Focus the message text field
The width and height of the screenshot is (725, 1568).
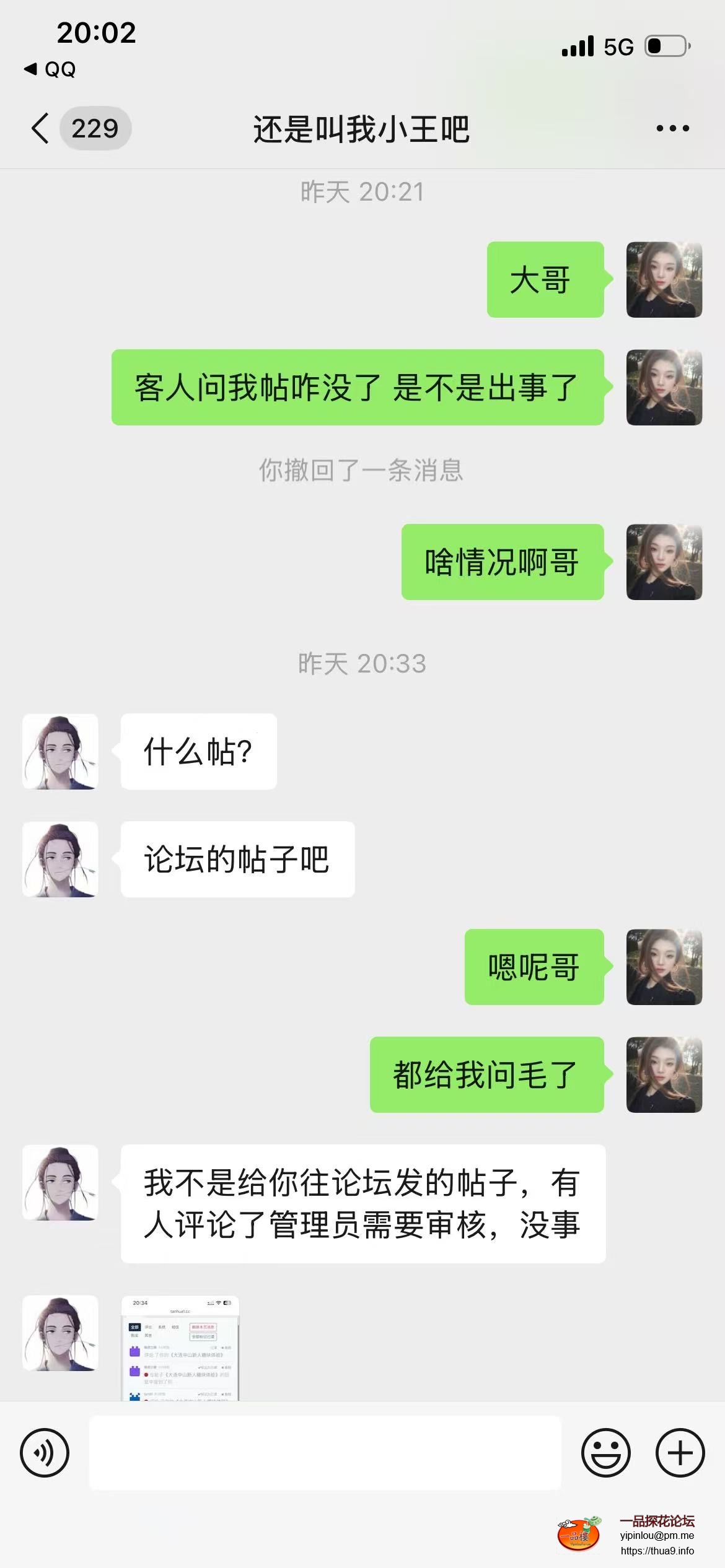click(325, 1453)
